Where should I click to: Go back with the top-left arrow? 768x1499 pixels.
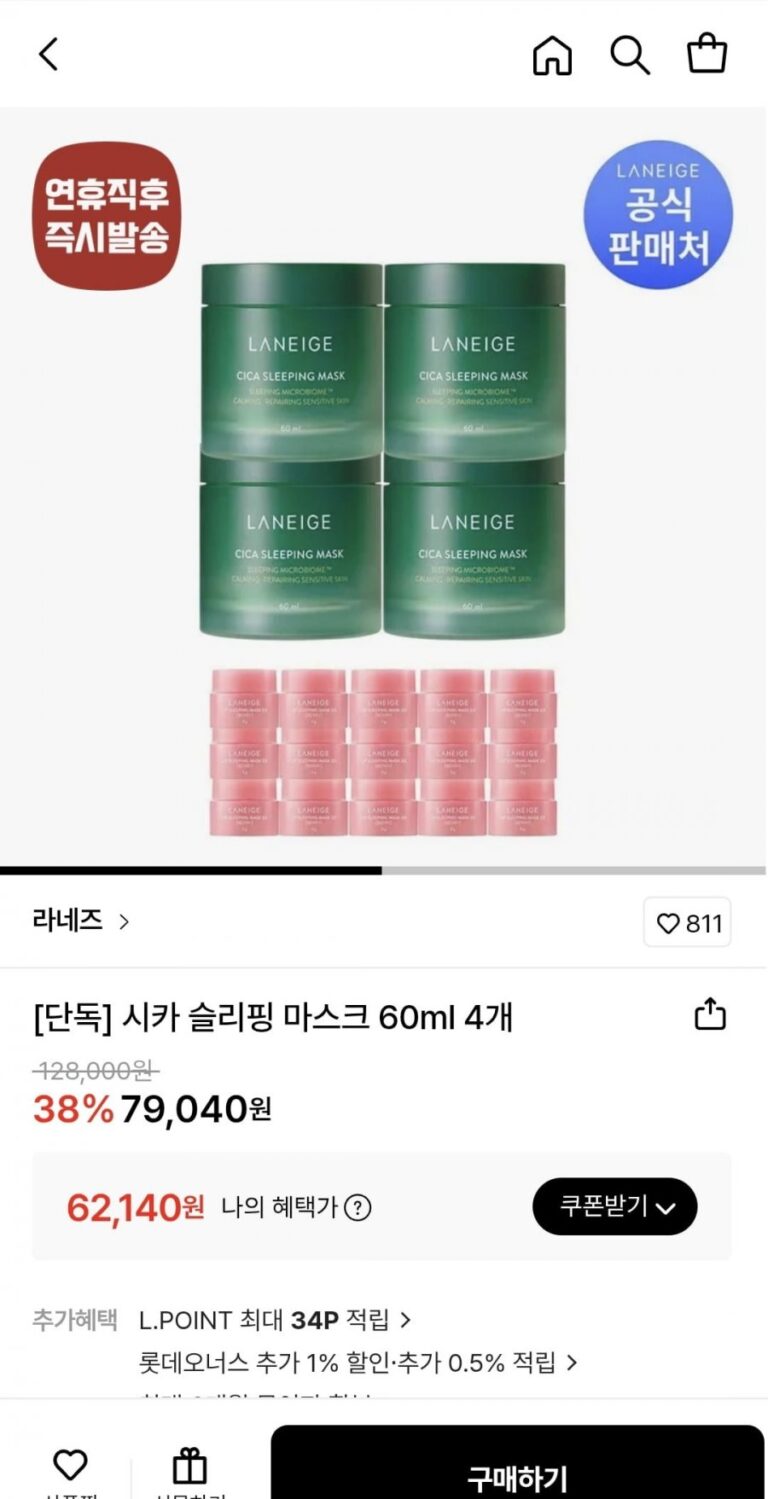48,54
